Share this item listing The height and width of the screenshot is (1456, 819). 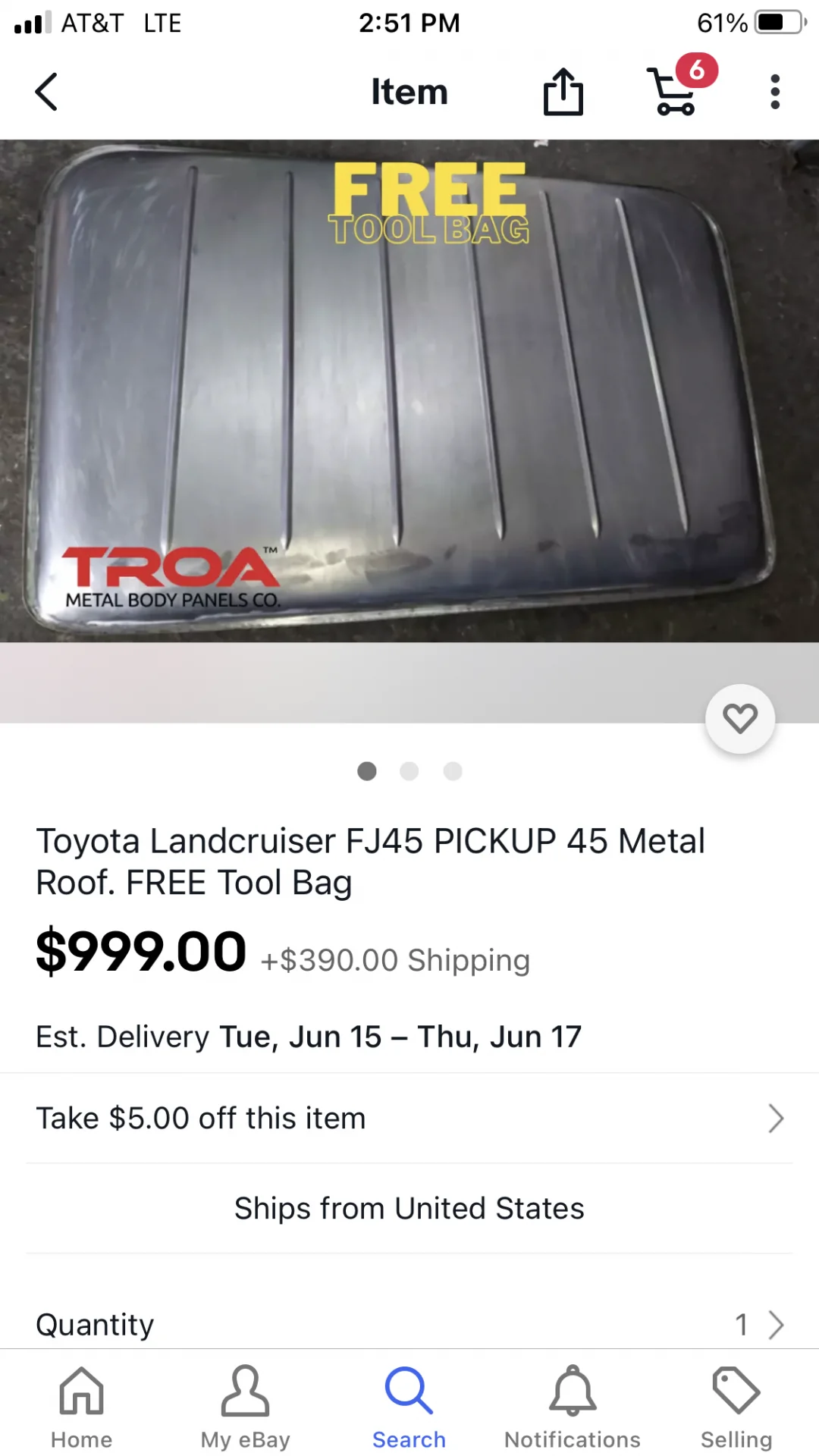pyautogui.click(x=563, y=92)
